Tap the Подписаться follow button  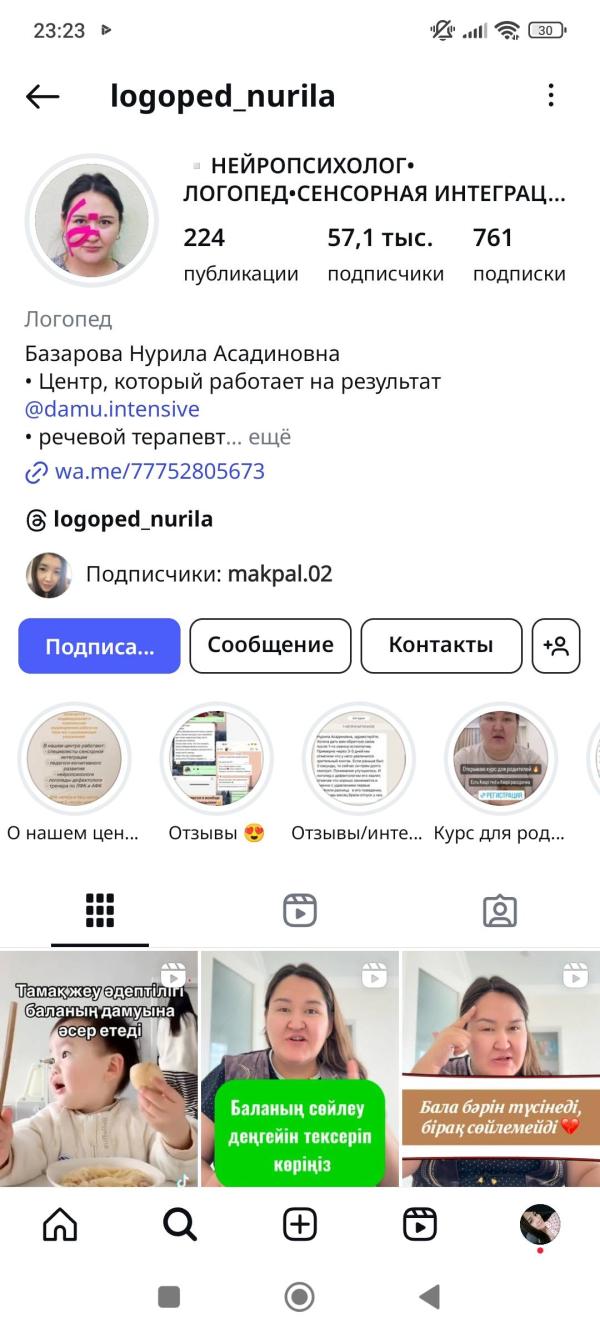point(99,646)
